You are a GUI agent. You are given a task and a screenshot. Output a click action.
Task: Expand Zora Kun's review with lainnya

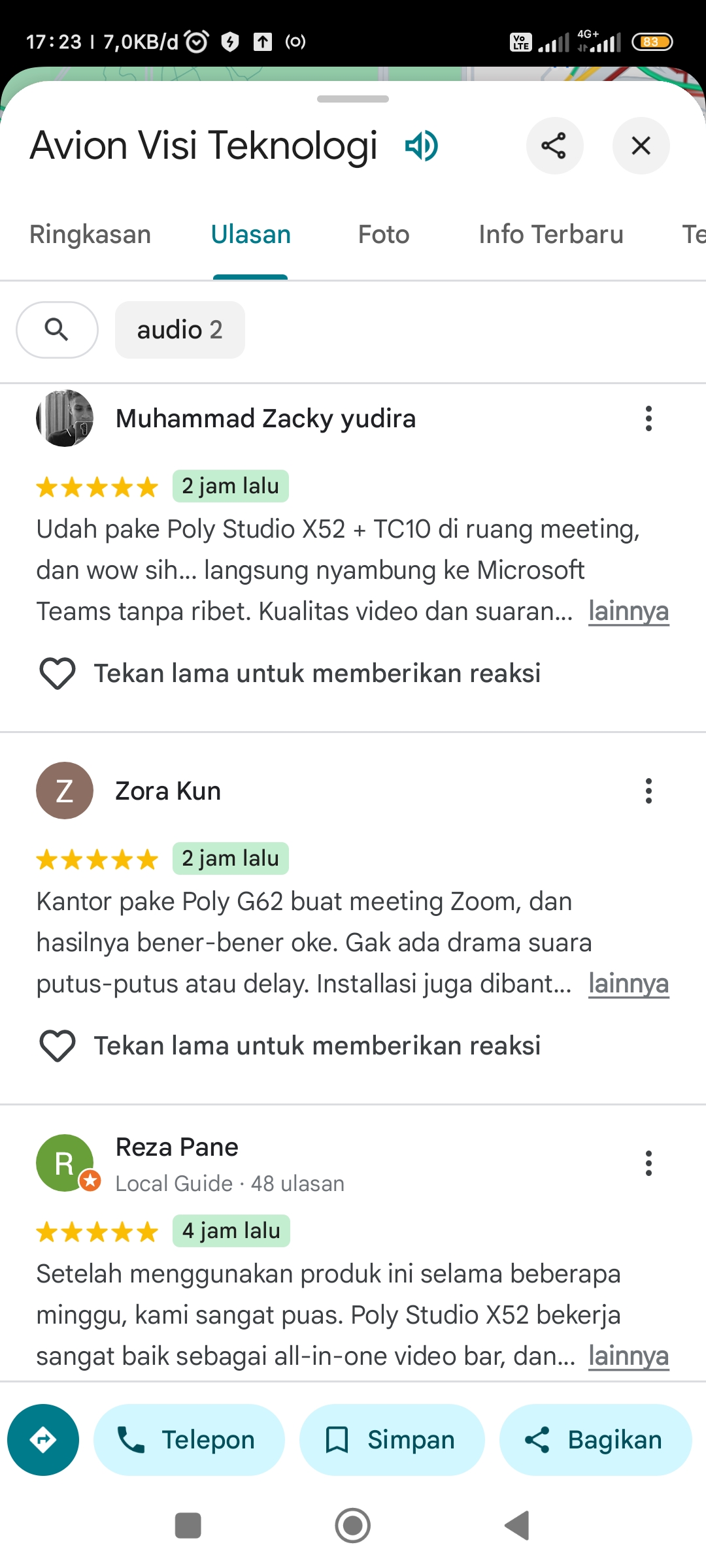tap(628, 984)
